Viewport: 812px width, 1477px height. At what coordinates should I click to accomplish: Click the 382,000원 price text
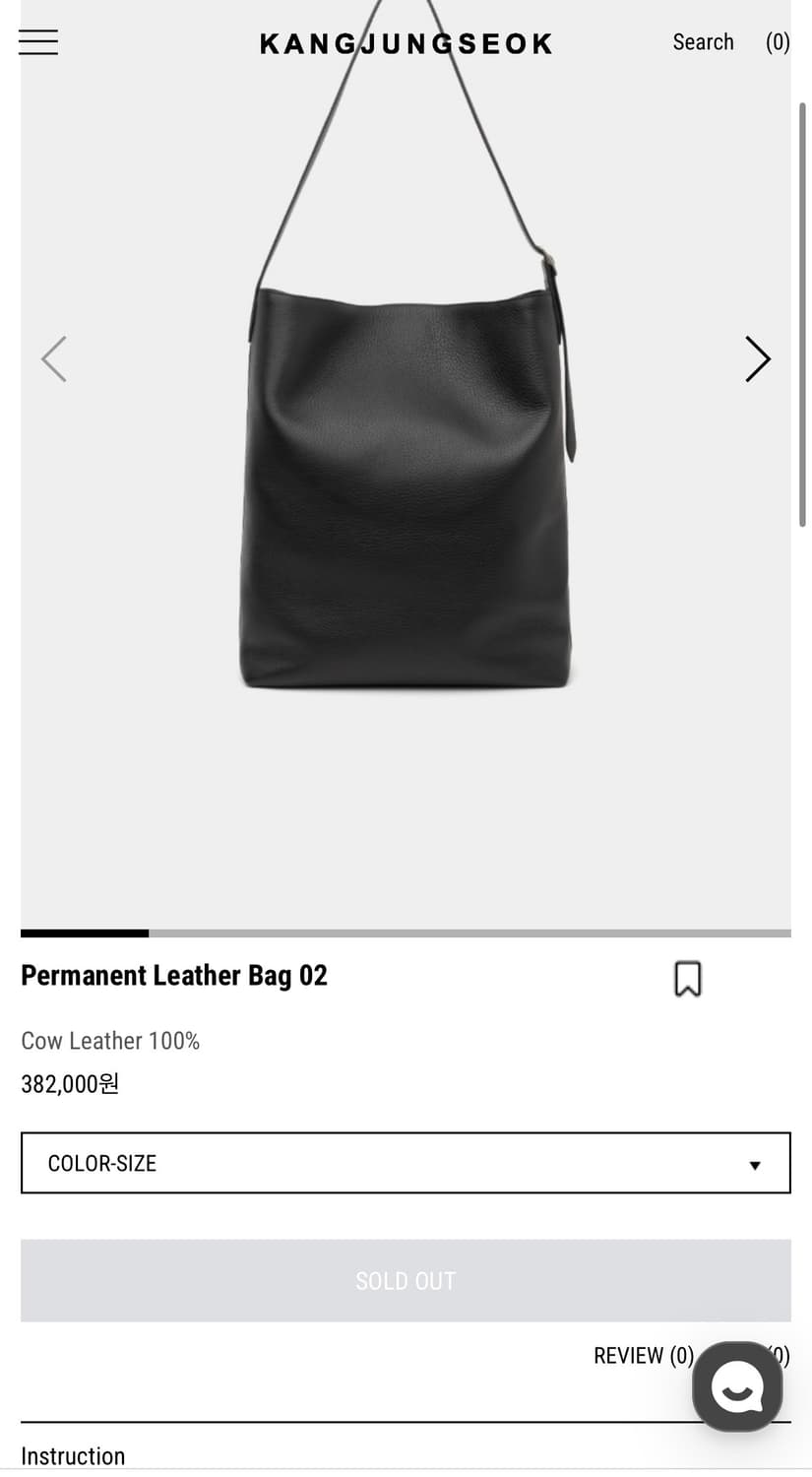69,1083
